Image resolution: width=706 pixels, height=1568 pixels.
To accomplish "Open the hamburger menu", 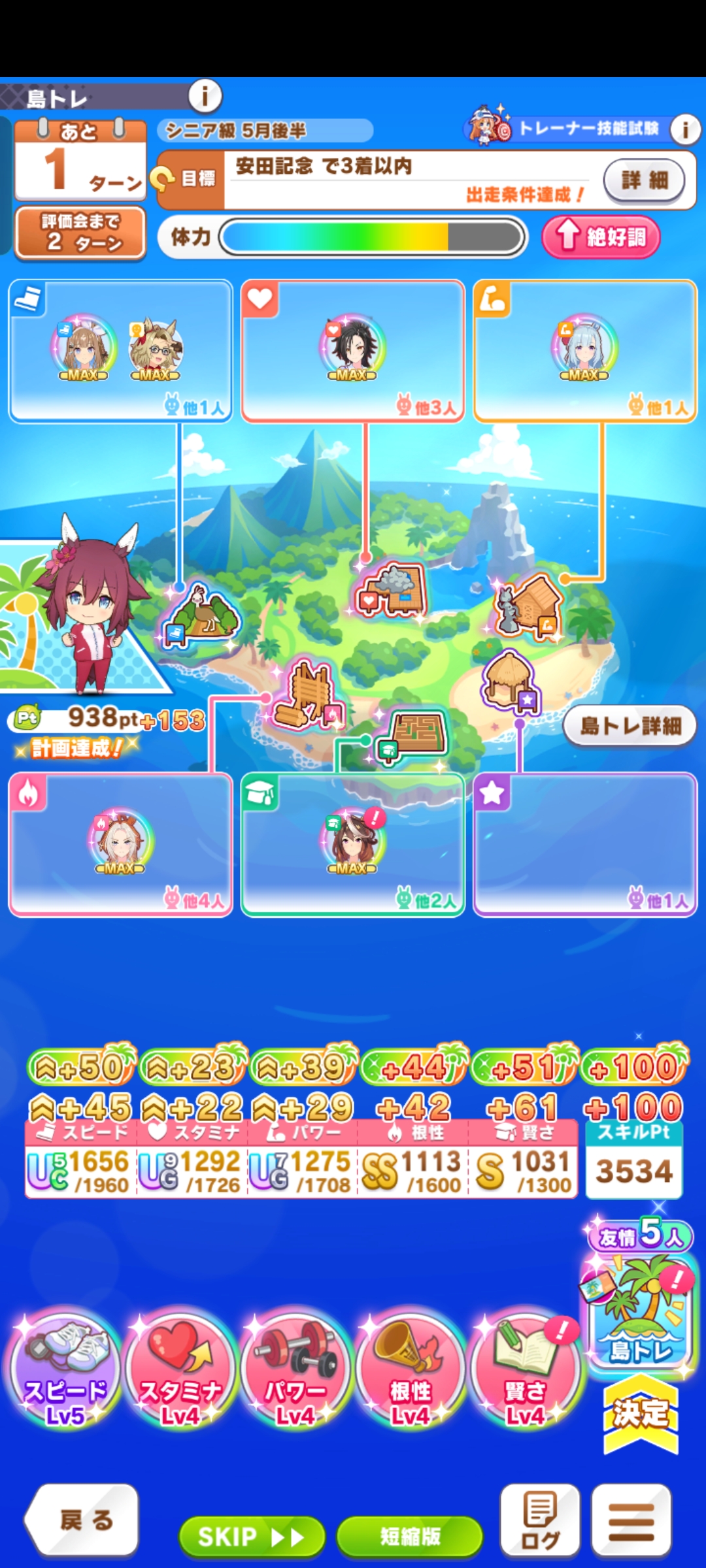I will click(631, 1520).
